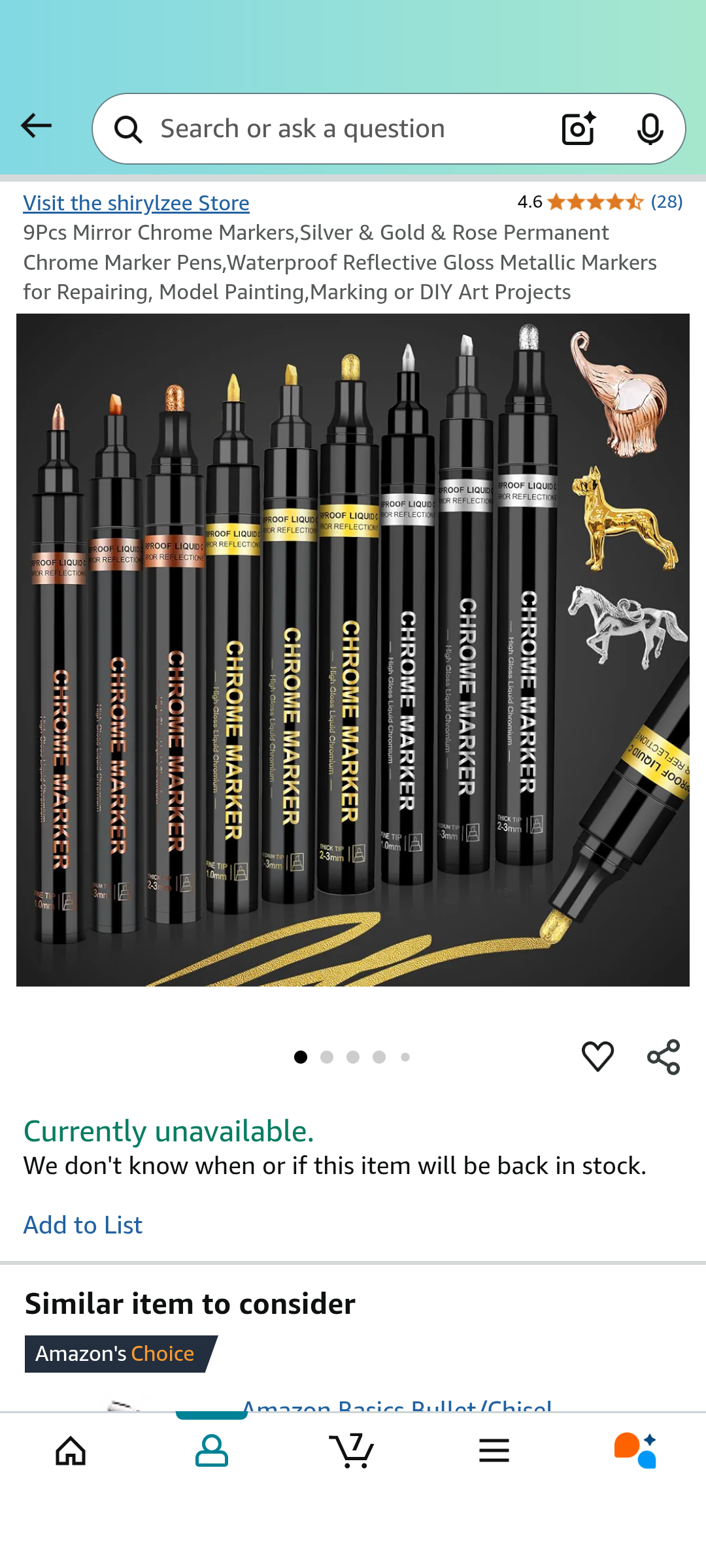706x1568 pixels.
Task: Open the 4.6 star reviews
Action: pos(599,202)
